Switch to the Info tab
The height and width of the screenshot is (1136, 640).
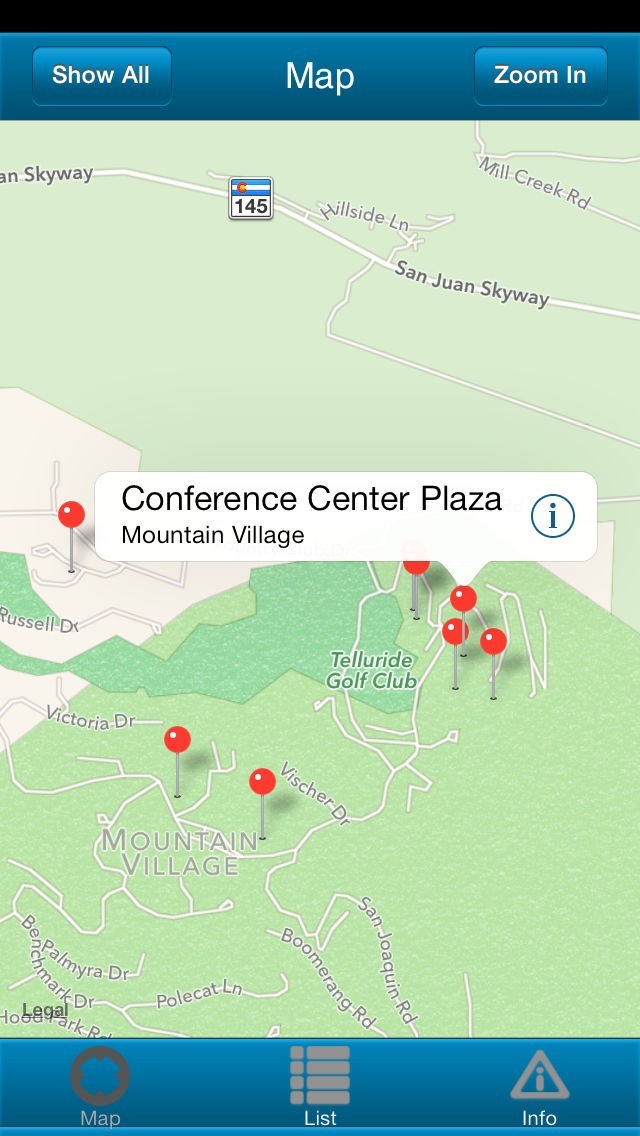tap(539, 1087)
